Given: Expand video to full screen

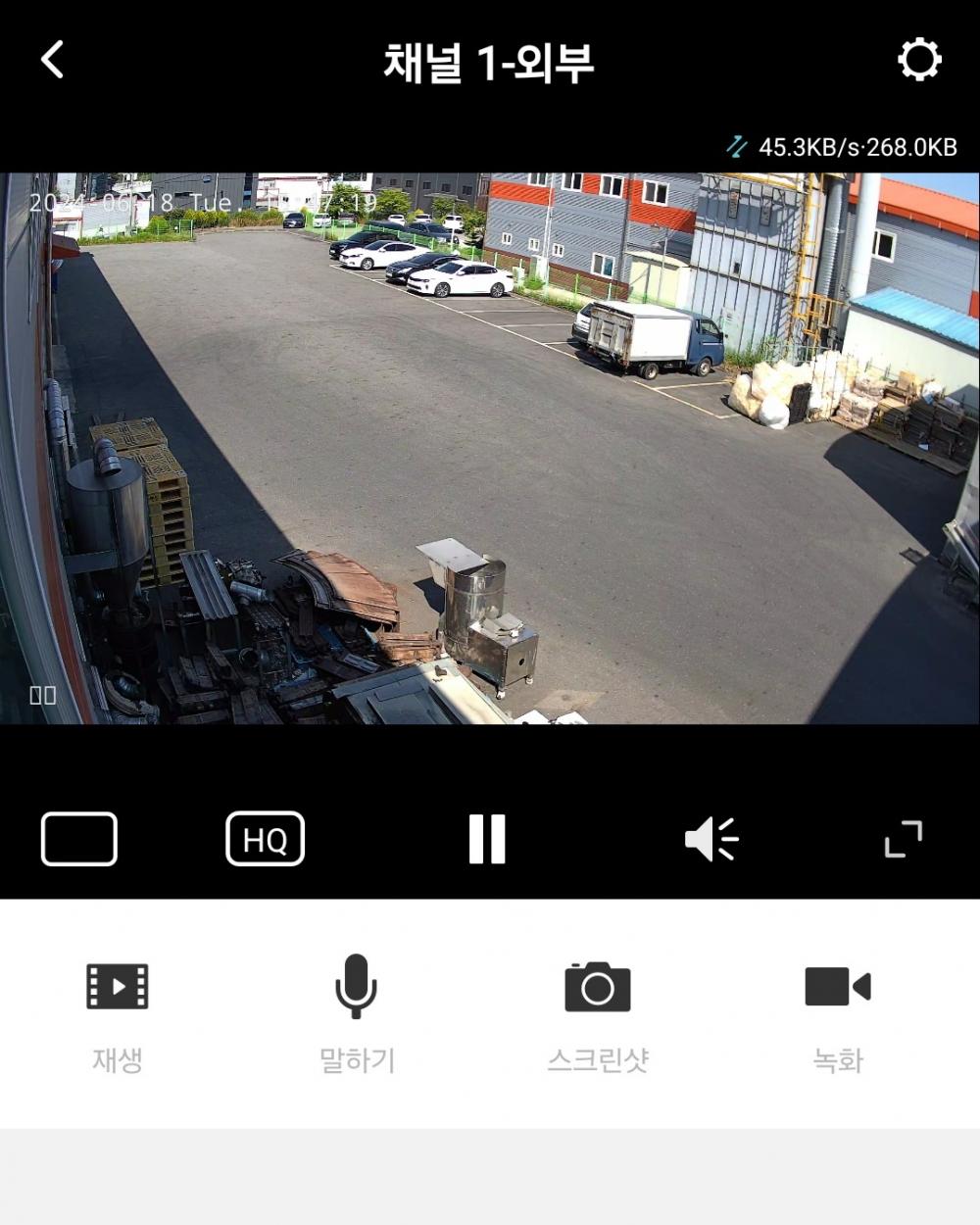Looking at the screenshot, I should pos(903,839).
